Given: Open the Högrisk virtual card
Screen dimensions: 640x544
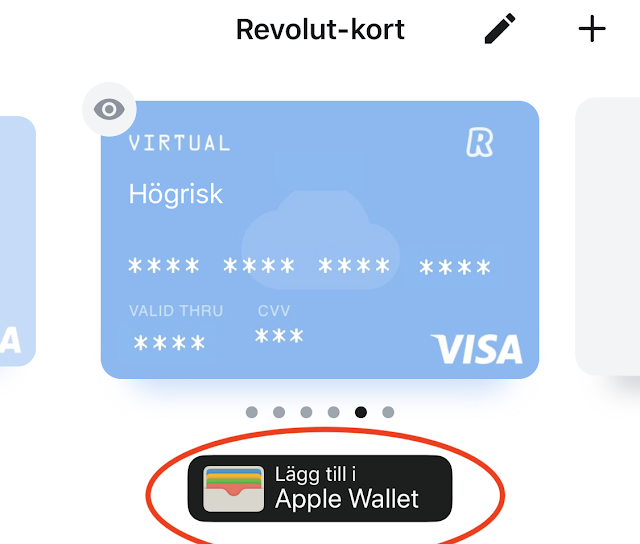Looking at the screenshot, I should [320, 240].
